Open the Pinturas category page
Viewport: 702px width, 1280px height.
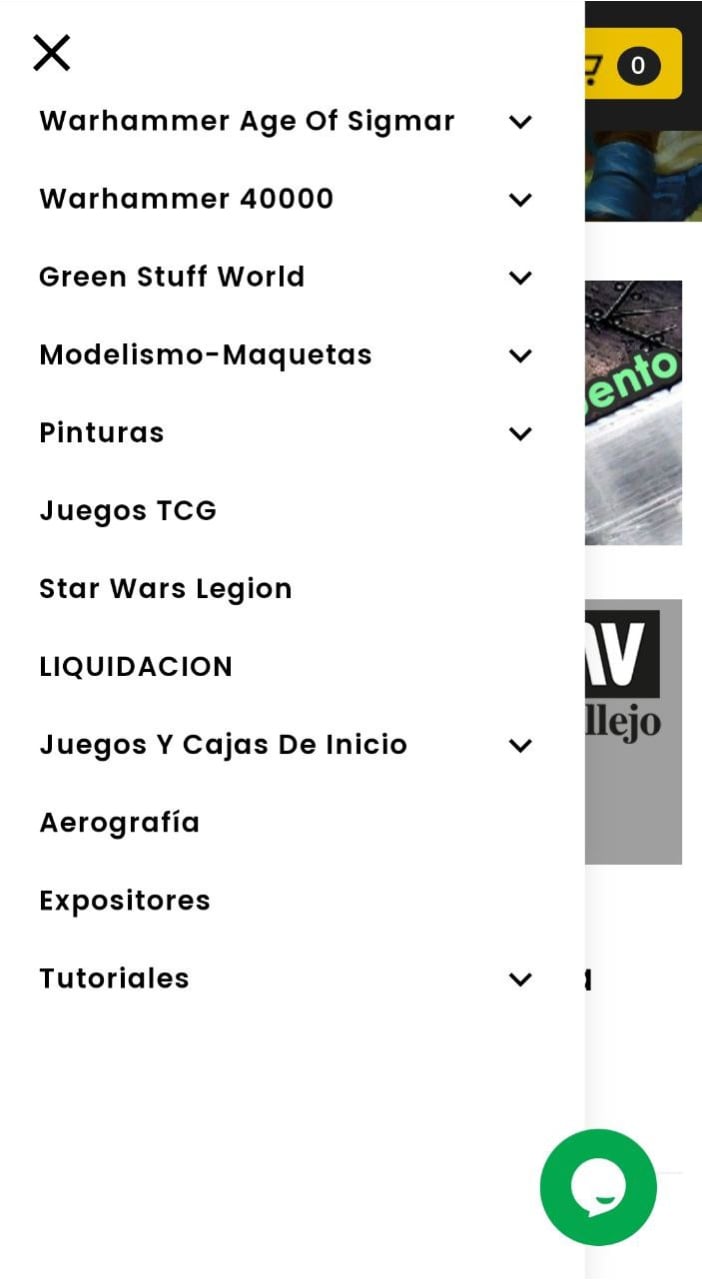(101, 433)
